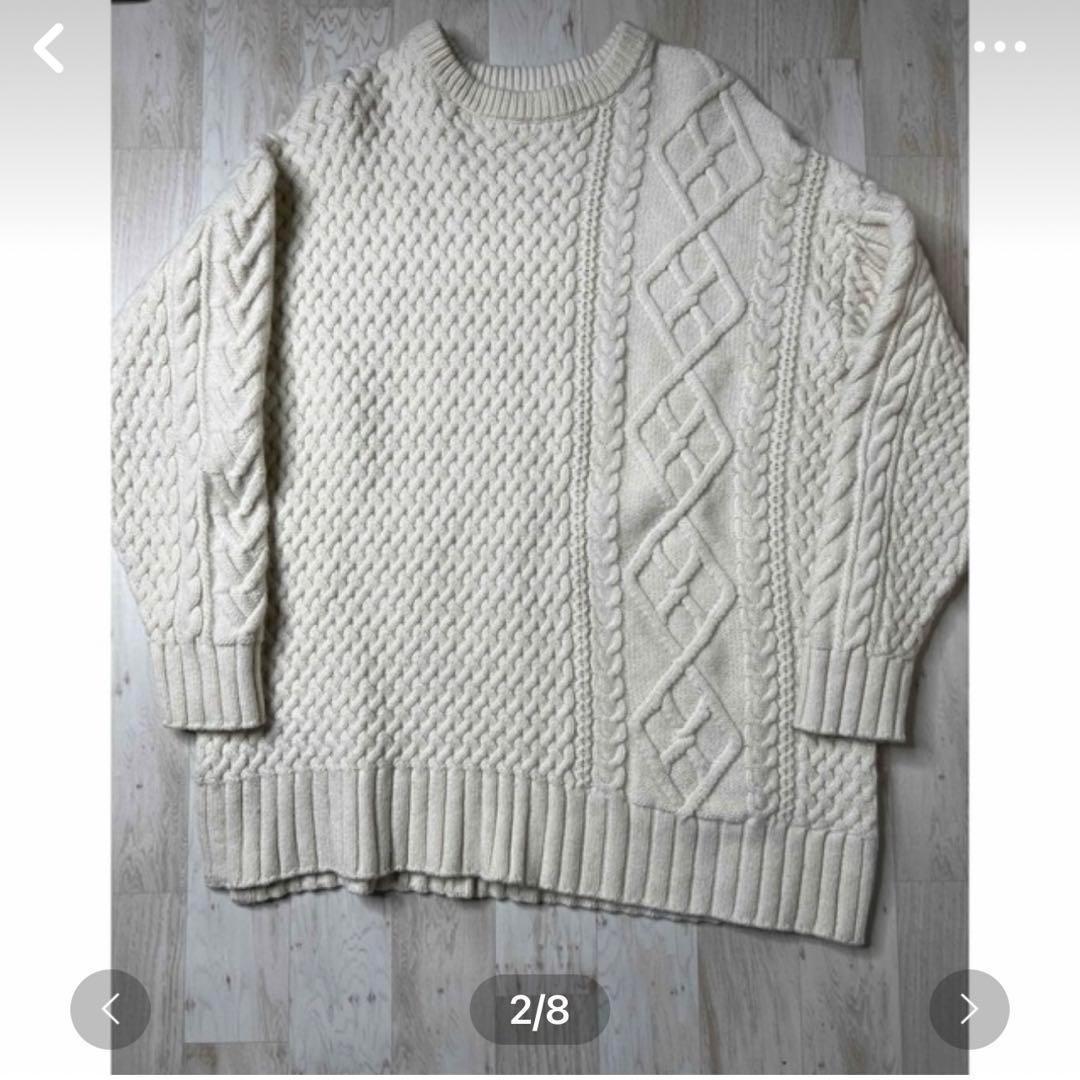Advance to the next product photo
The width and height of the screenshot is (1080, 1080).
point(968,1009)
